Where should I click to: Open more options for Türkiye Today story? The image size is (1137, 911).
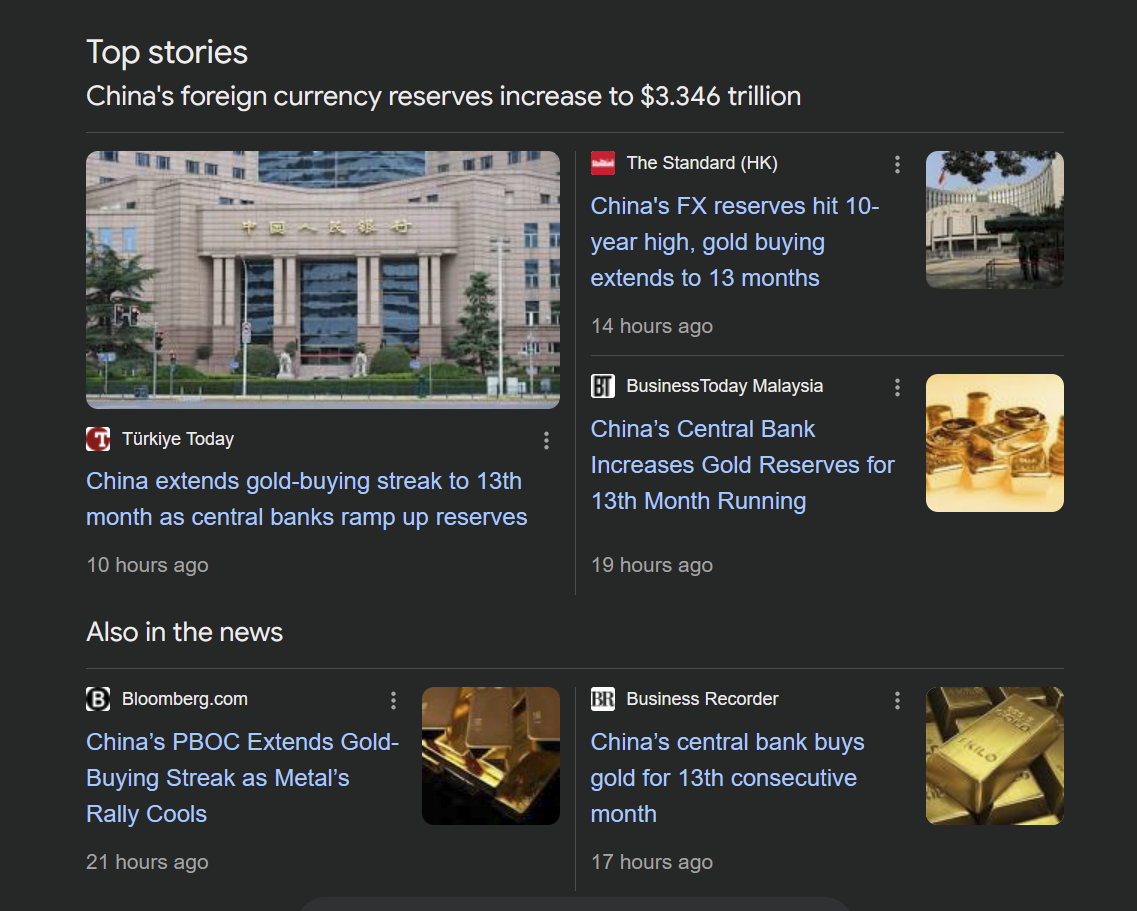coord(546,440)
